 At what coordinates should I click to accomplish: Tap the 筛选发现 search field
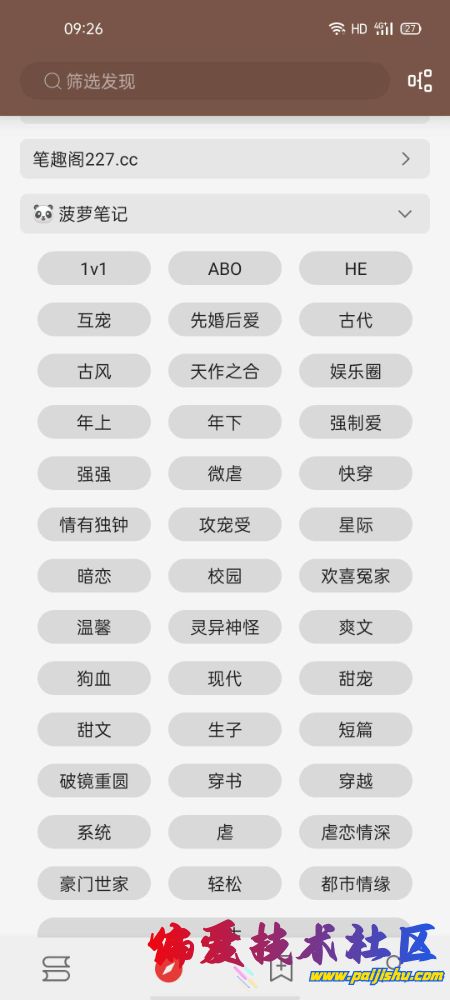click(205, 81)
